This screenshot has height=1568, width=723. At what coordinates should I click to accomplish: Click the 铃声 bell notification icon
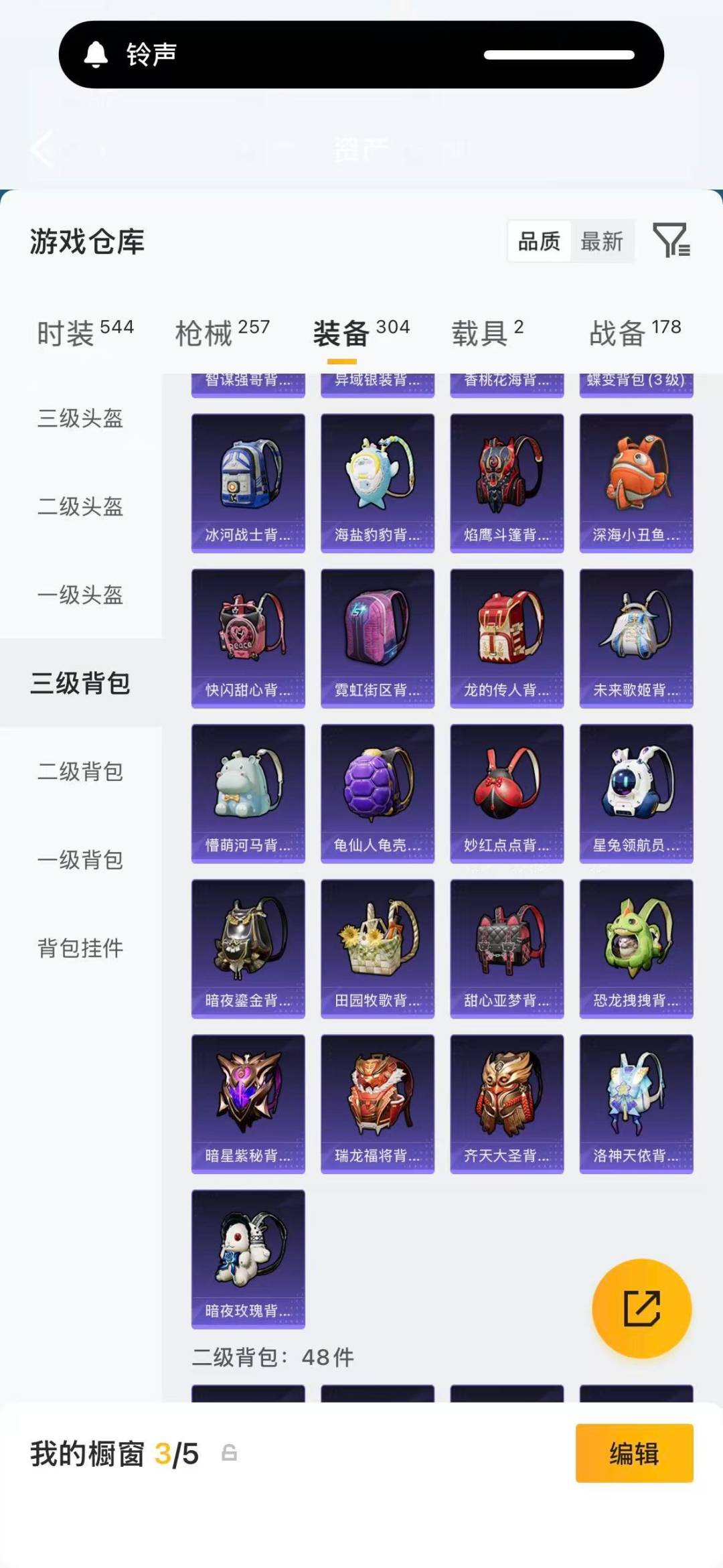96,54
